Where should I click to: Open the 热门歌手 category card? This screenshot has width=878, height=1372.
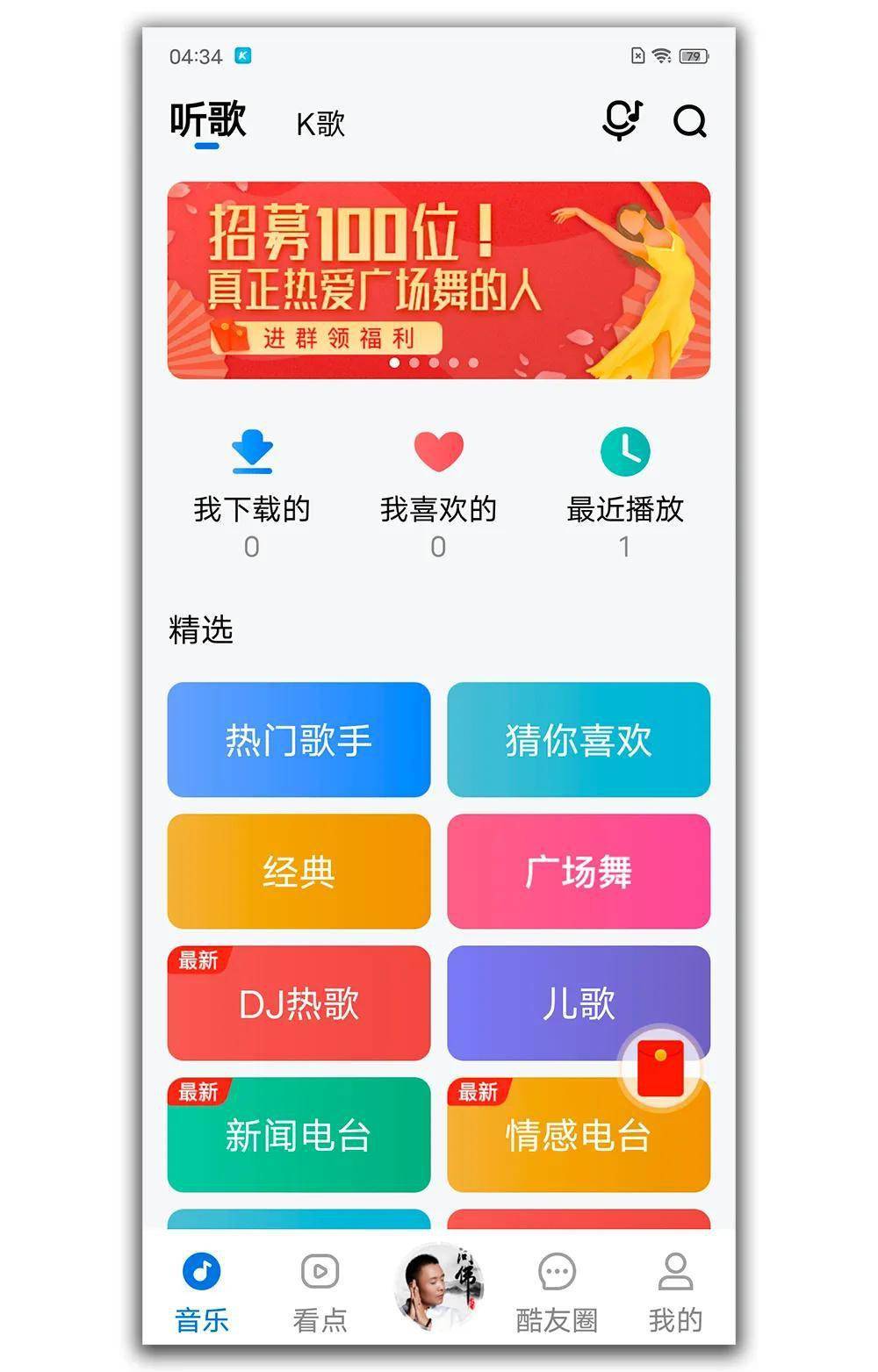click(299, 740)
